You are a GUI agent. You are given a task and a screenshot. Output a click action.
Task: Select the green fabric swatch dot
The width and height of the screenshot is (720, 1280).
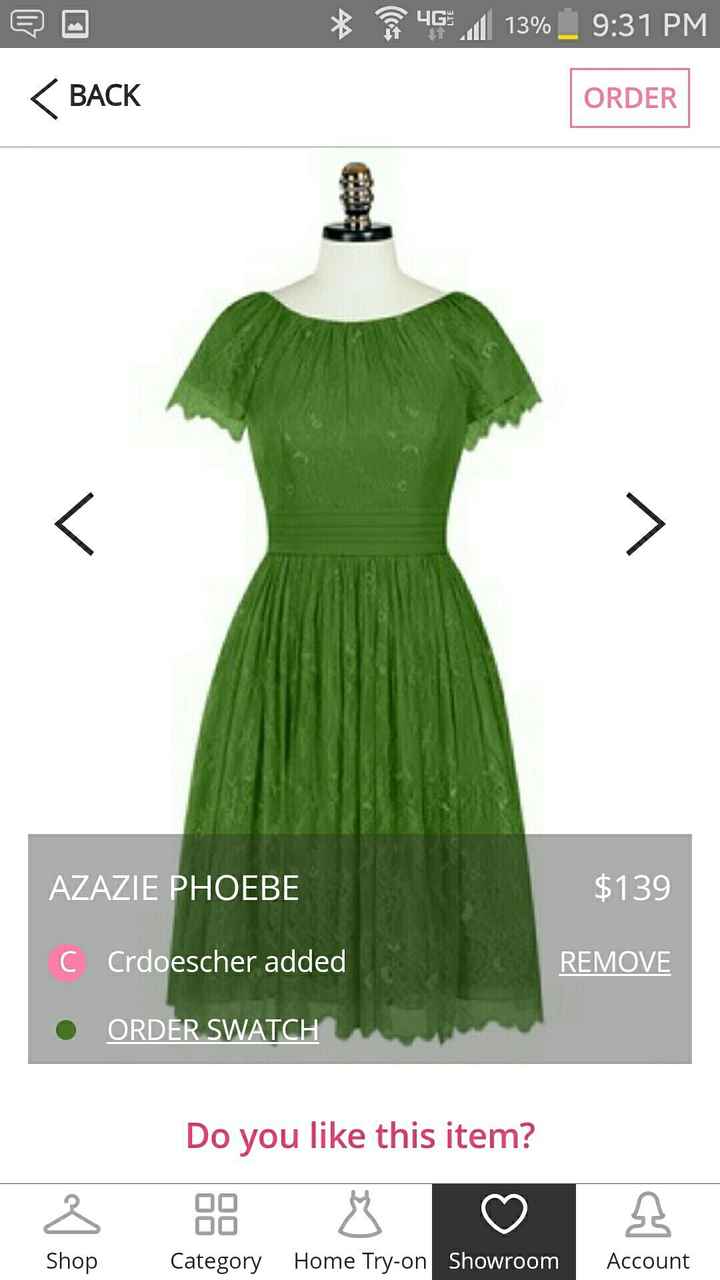coord(66,1029)
